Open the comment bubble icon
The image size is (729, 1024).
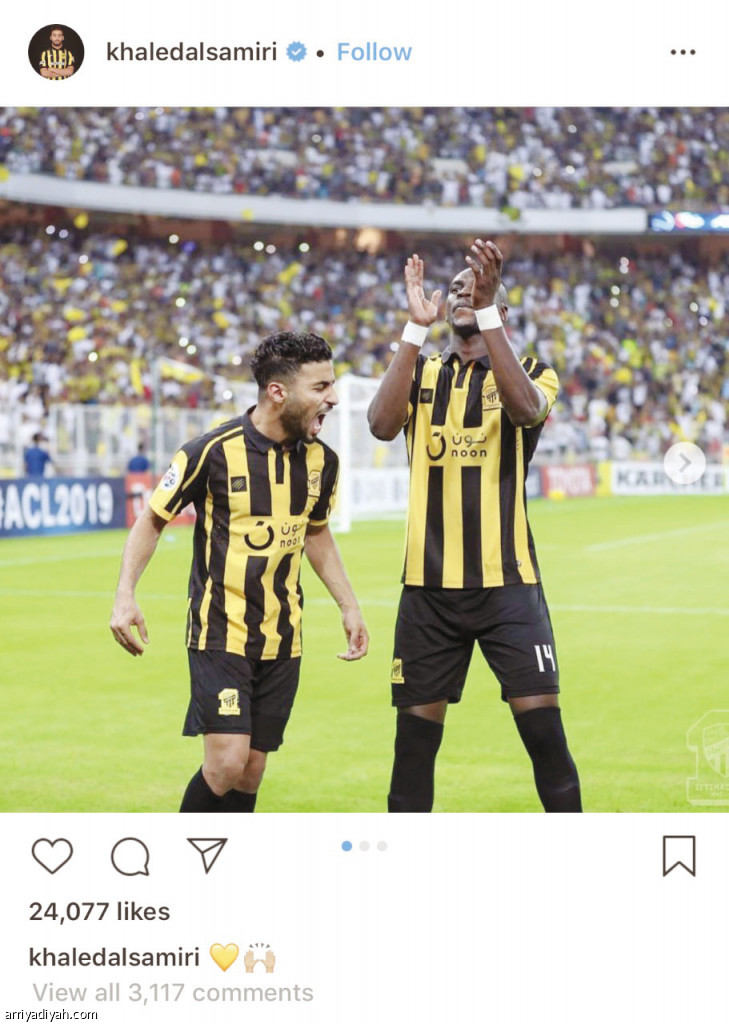[x=130, y=856]
